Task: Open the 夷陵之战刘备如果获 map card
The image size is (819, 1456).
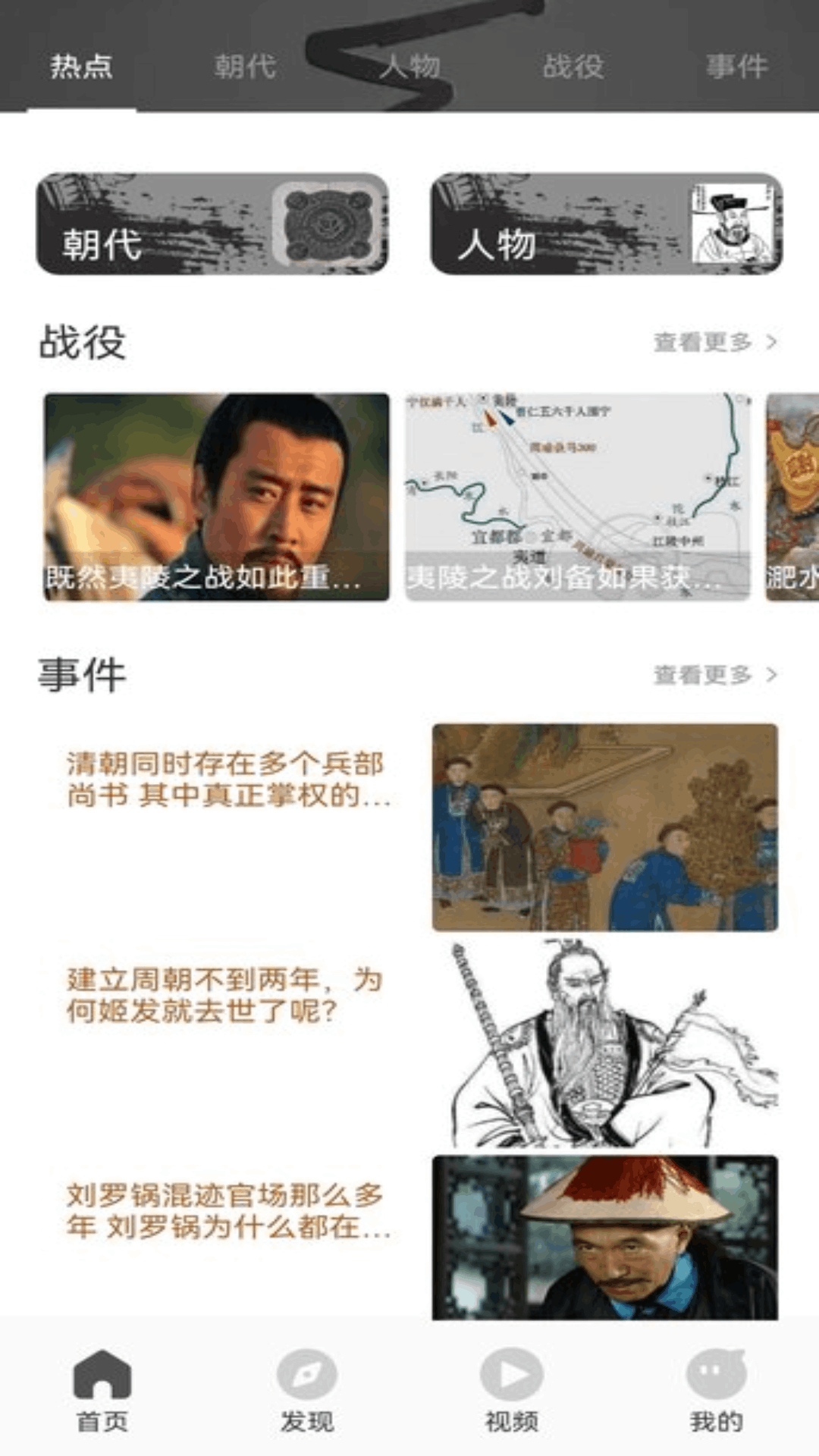Action: (x=578, y=497)
